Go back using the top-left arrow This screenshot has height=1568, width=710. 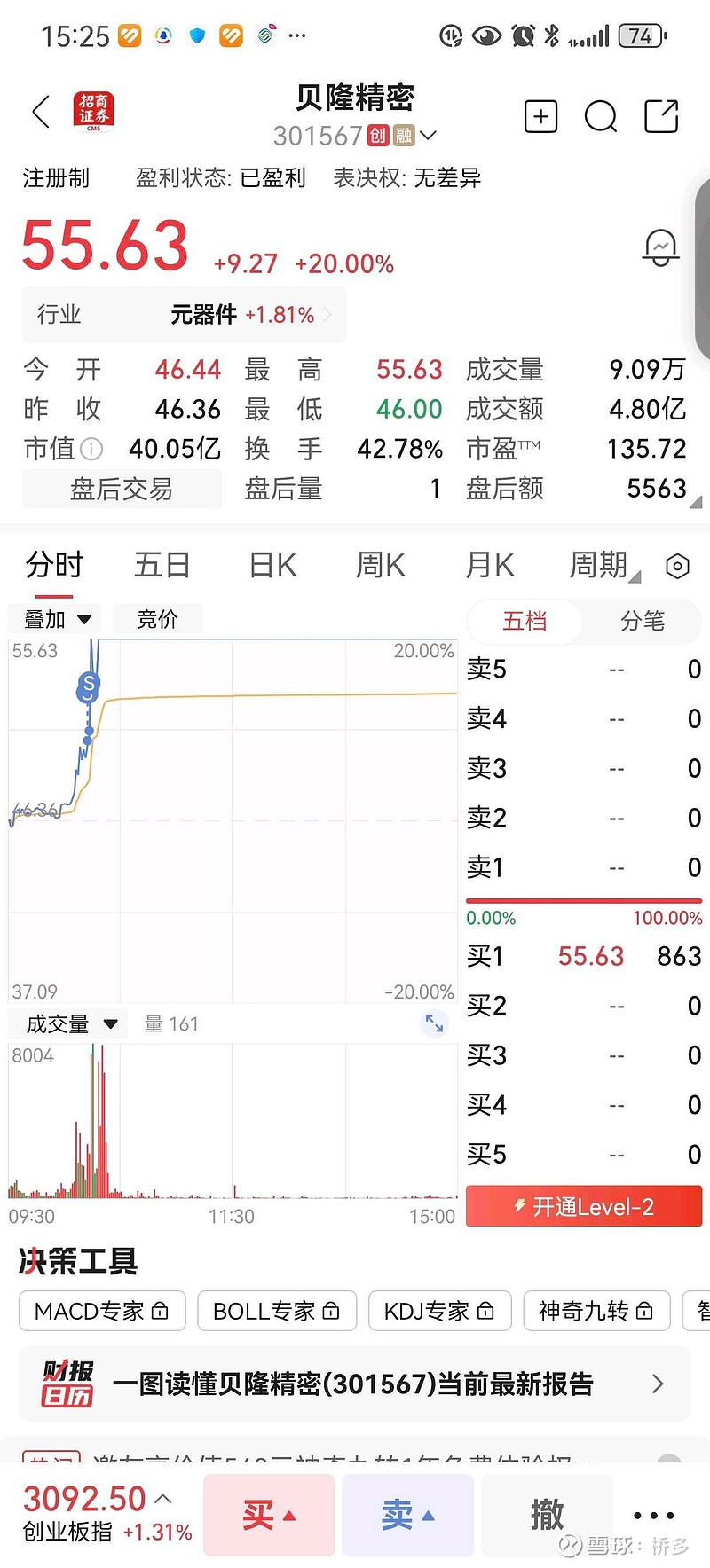coord(41,113)
